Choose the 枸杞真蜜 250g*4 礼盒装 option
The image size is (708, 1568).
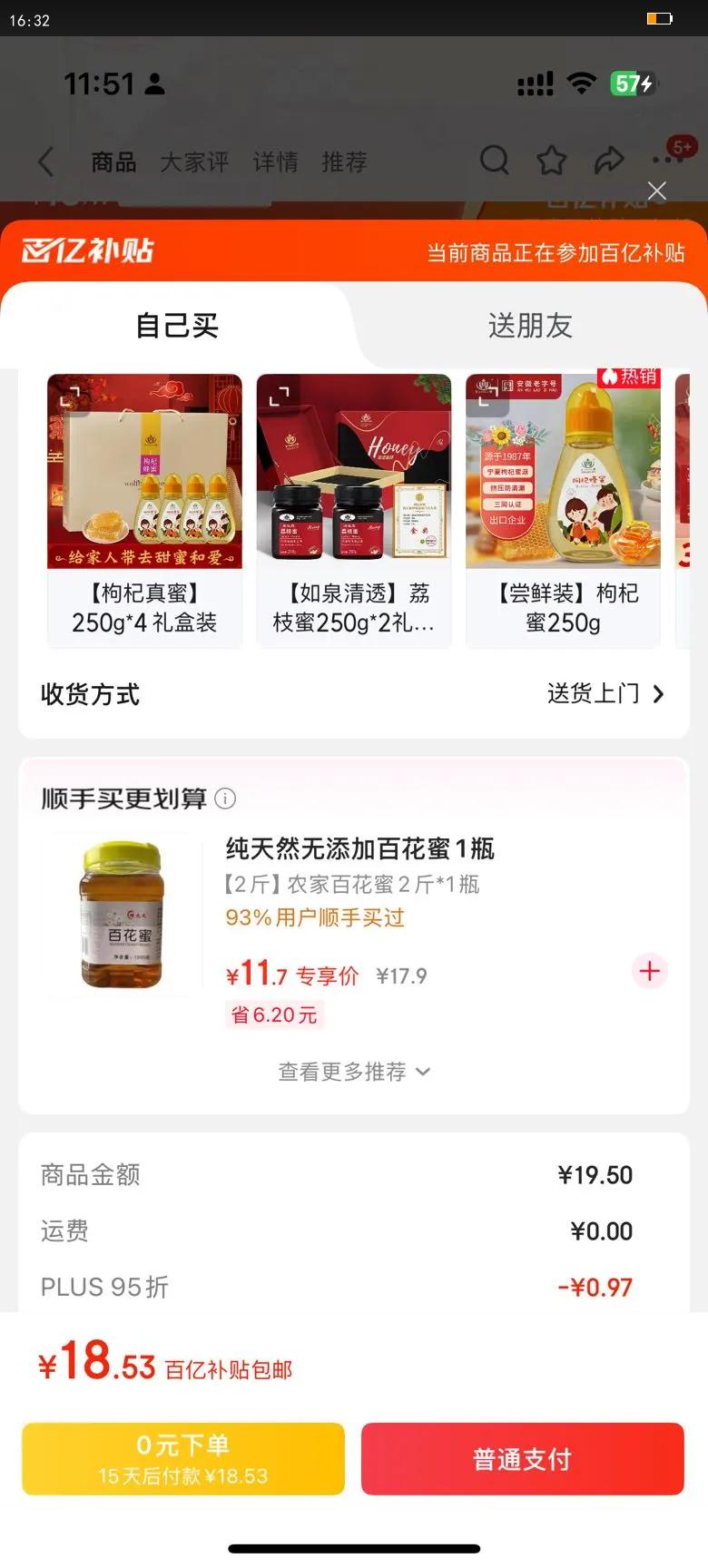[x=144, y=510]
